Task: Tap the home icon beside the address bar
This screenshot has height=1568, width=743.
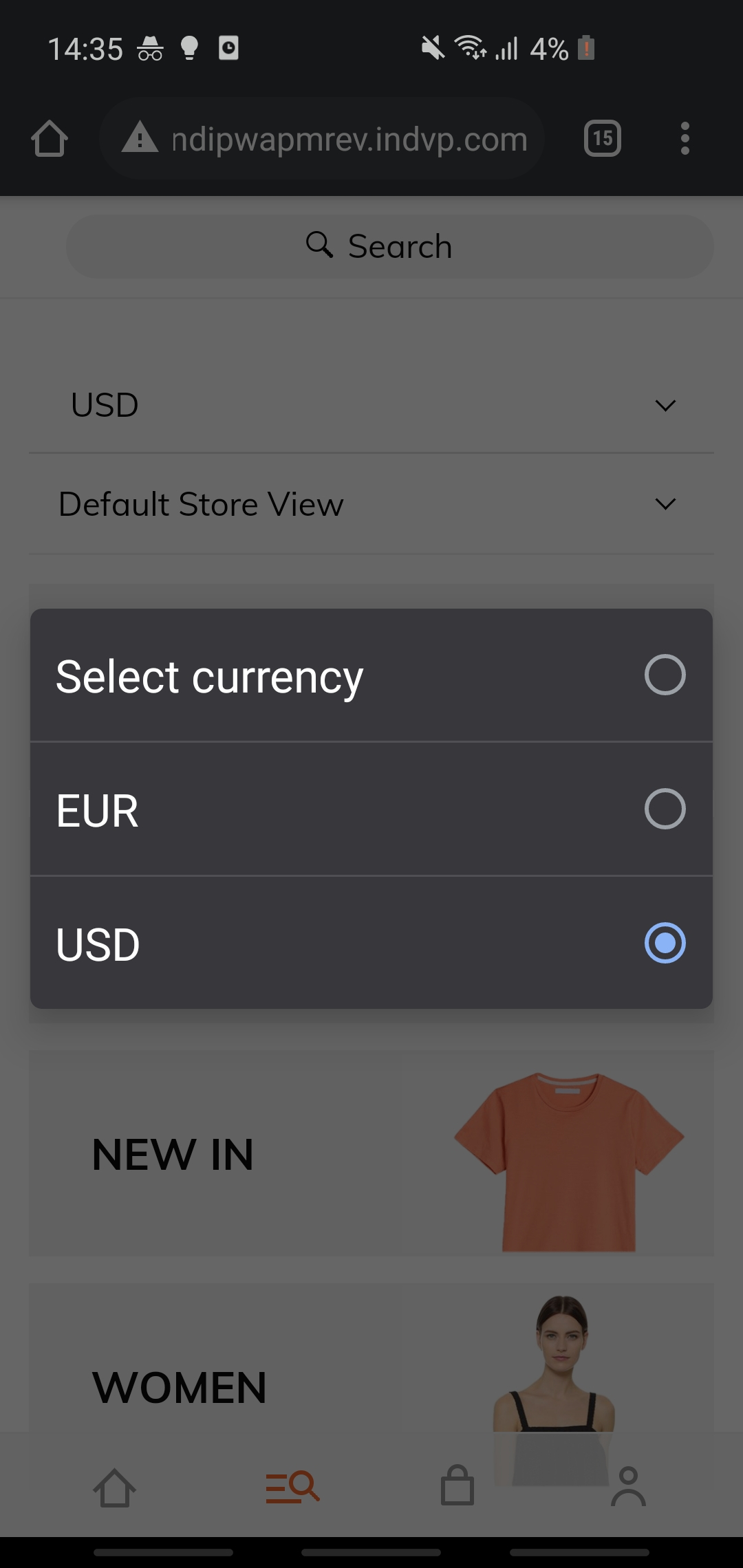Action: click(49, 138)
